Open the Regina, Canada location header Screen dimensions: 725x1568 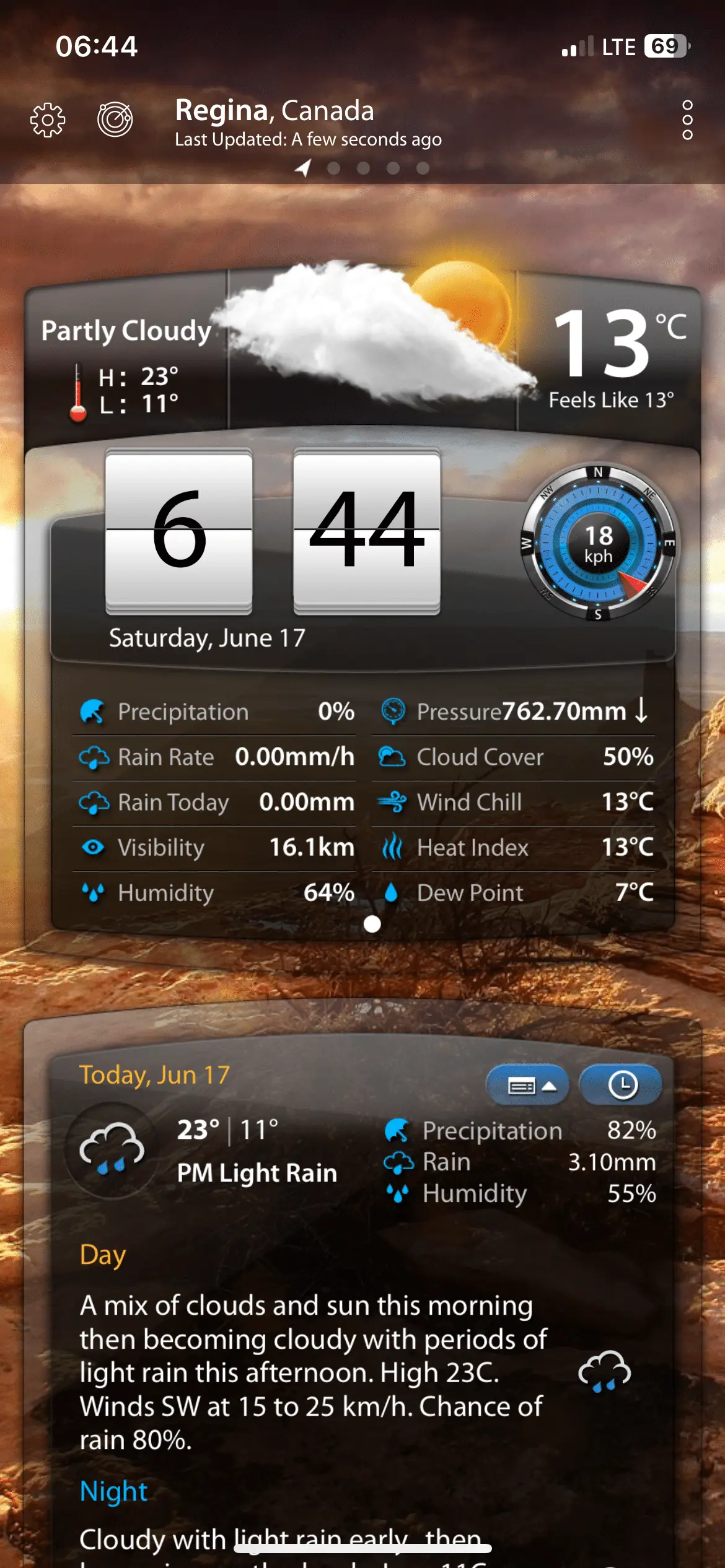pyautogui.click(x=275, y=111)
